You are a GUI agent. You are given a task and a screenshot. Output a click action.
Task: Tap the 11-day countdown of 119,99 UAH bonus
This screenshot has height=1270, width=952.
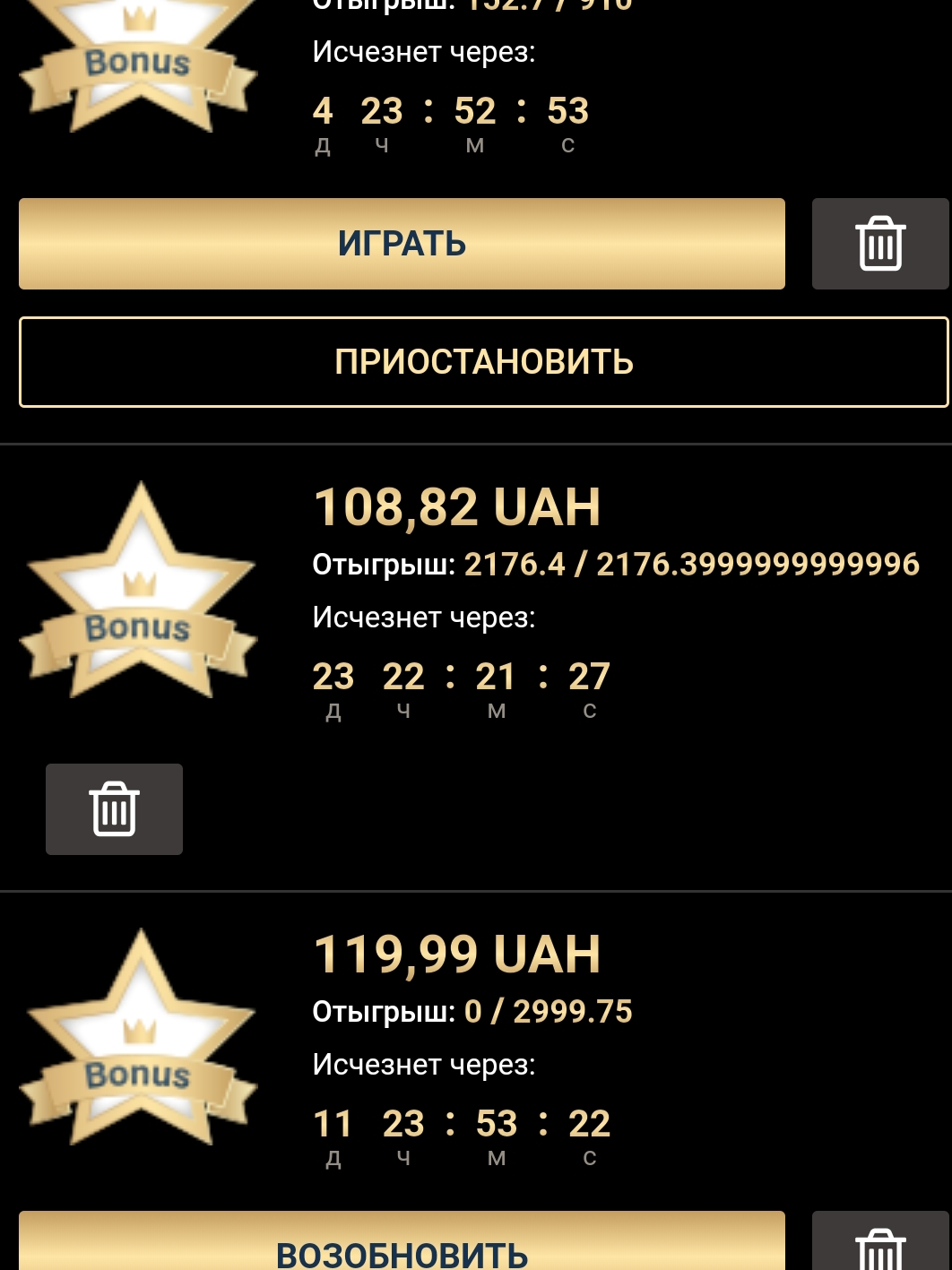pyautogui.click(x=461, y=1123)
